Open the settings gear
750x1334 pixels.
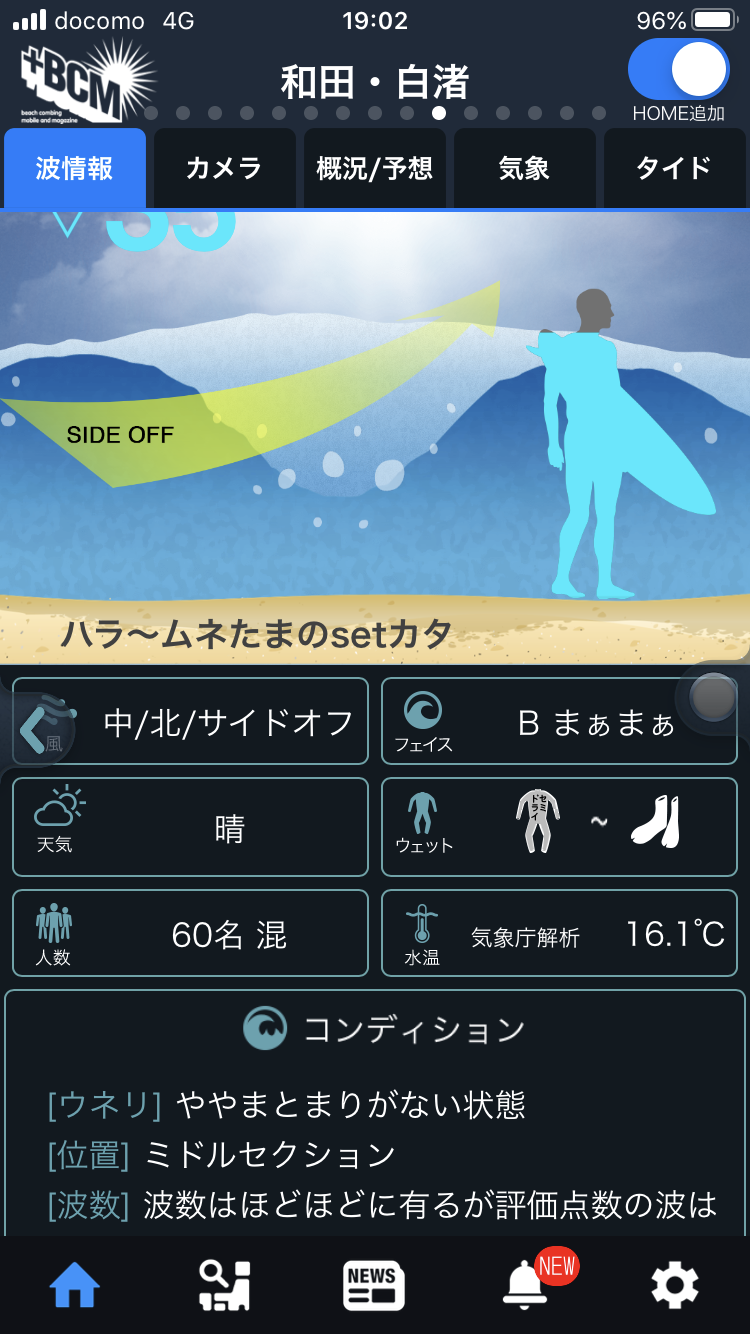[674, 1284]
